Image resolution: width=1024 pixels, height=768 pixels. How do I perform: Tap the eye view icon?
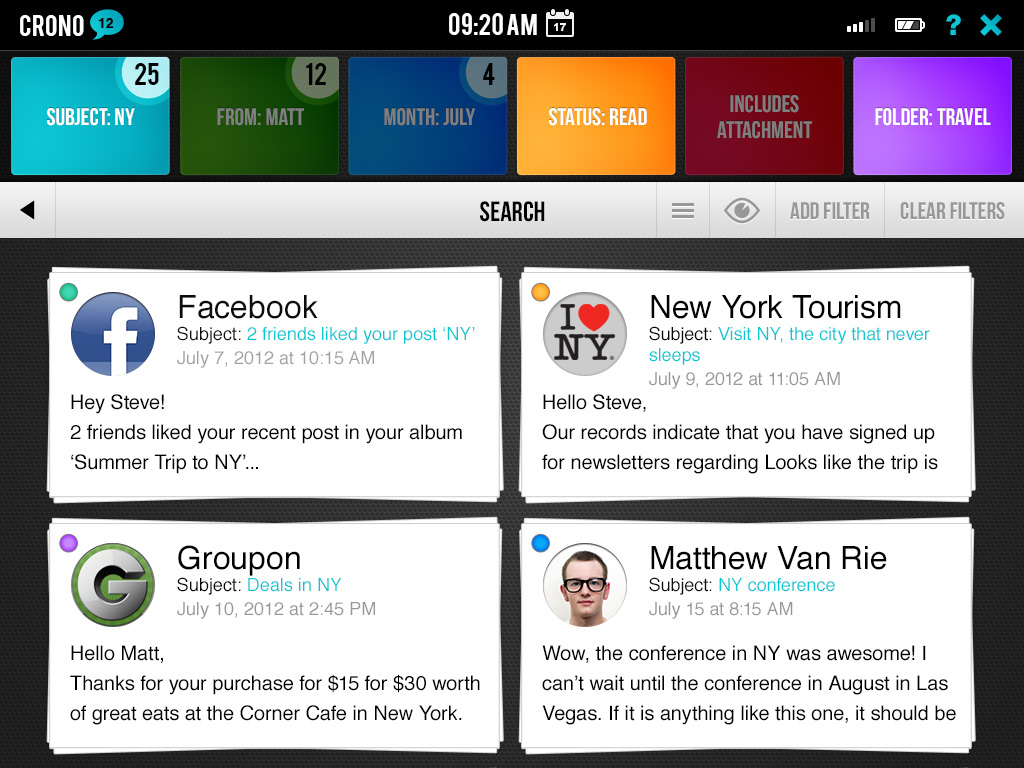741,211
